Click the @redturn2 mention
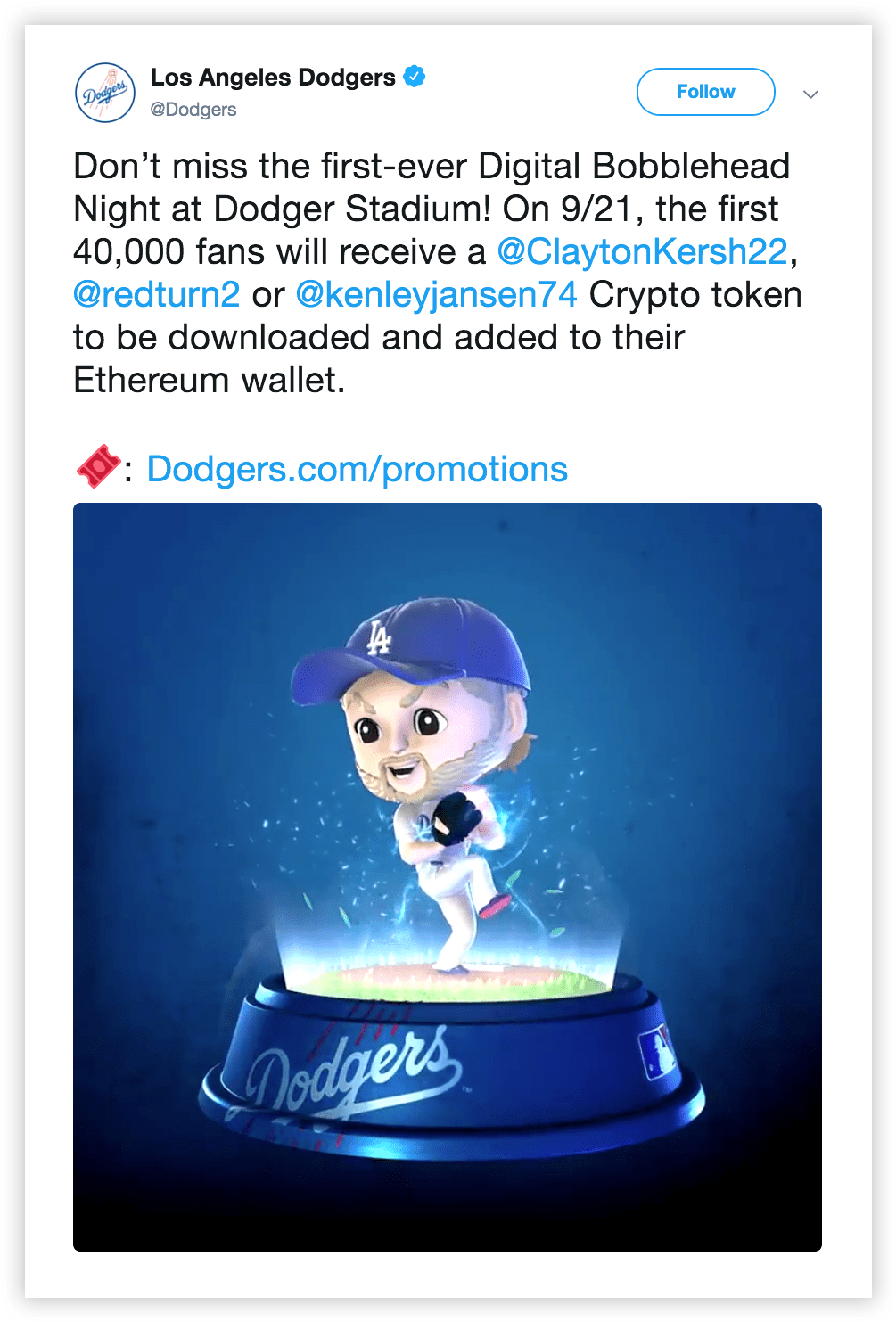Viewport: 896px width, 1322px height. [x=155, y=294]
